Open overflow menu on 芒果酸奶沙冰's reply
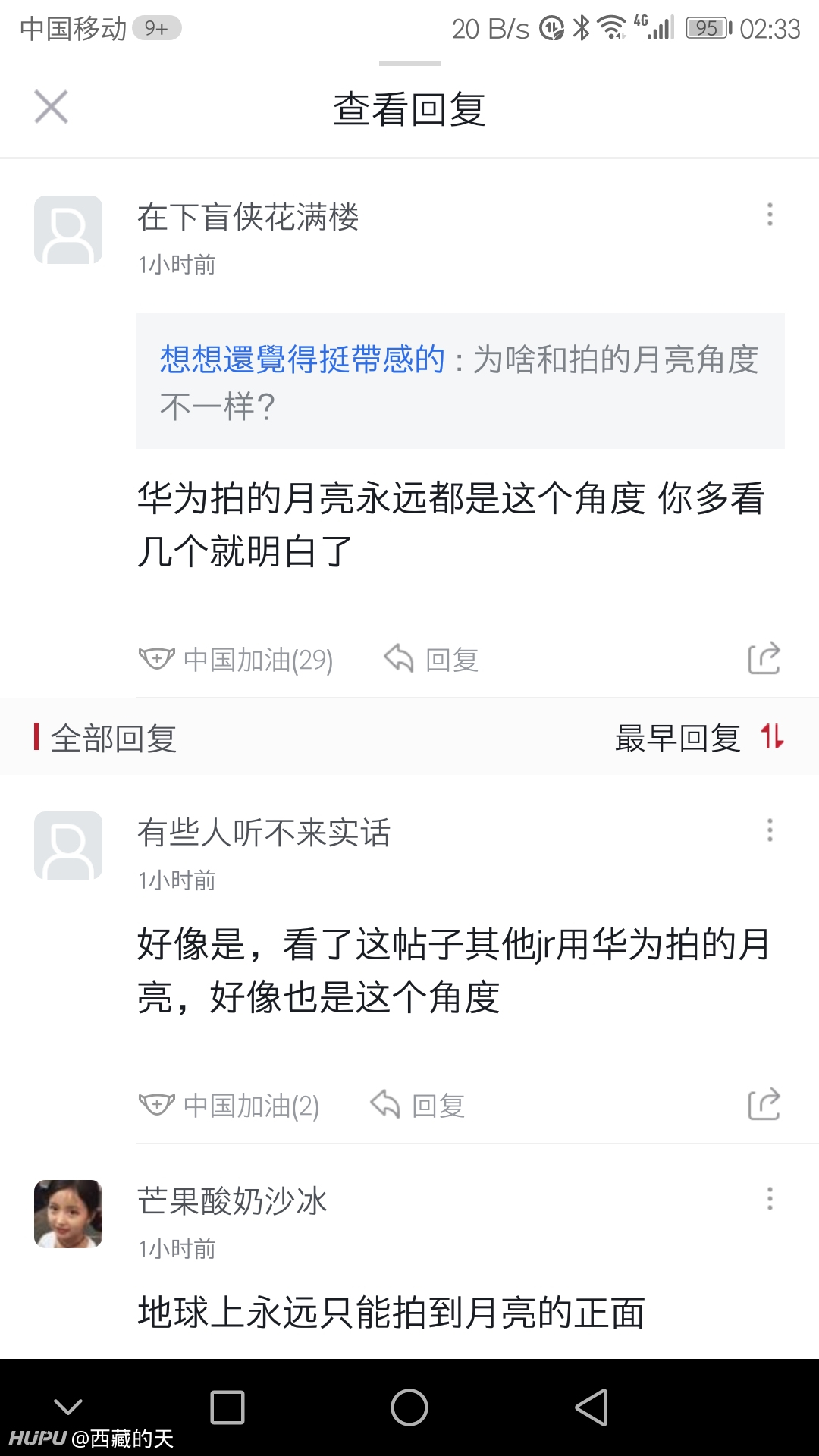Image resolution: width=819 pixels, height=1456 pixels. pyautogui.click(x=770, y=1199)
